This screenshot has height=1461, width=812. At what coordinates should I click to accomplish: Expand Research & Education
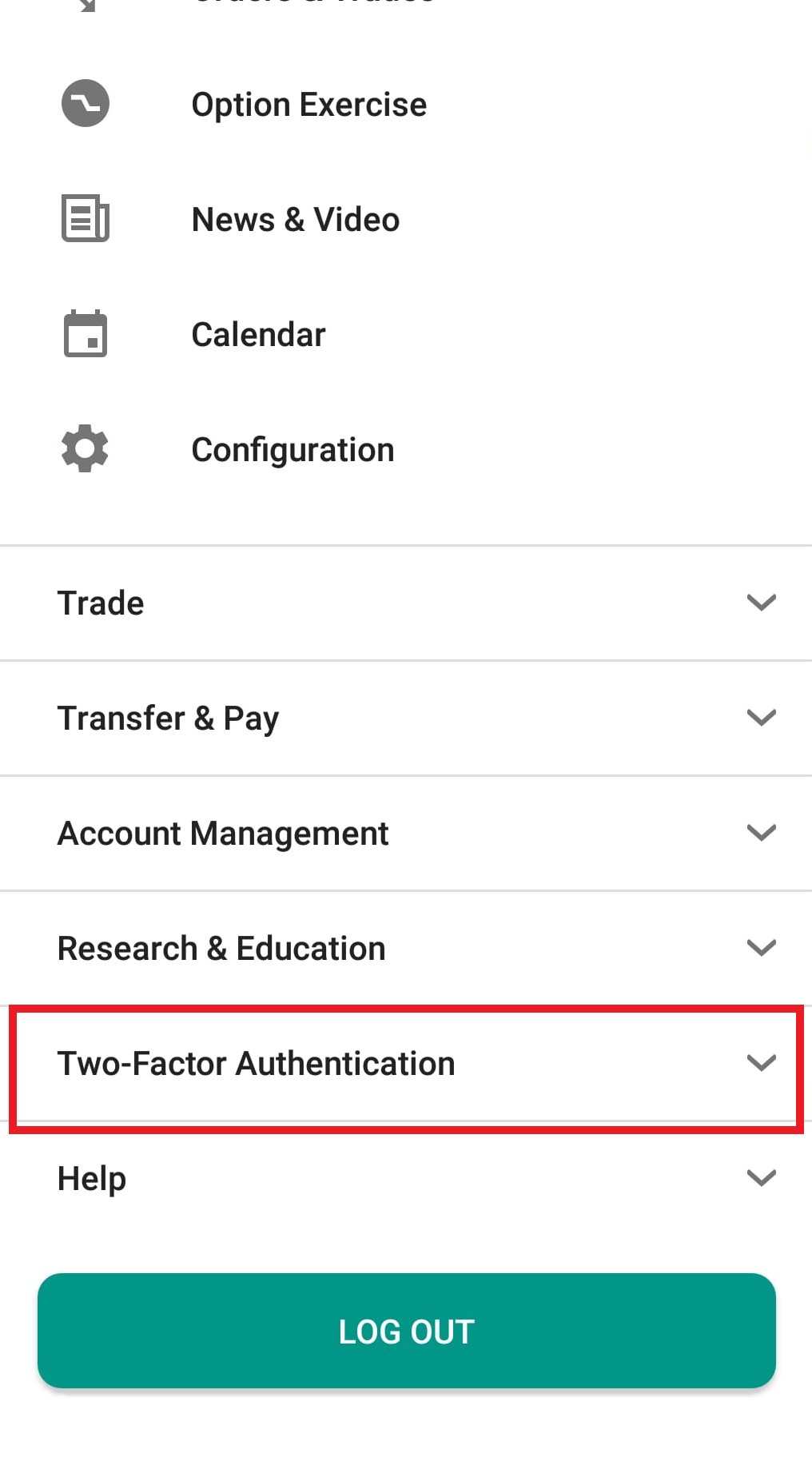pyautogui.click(x=406, y=948)
